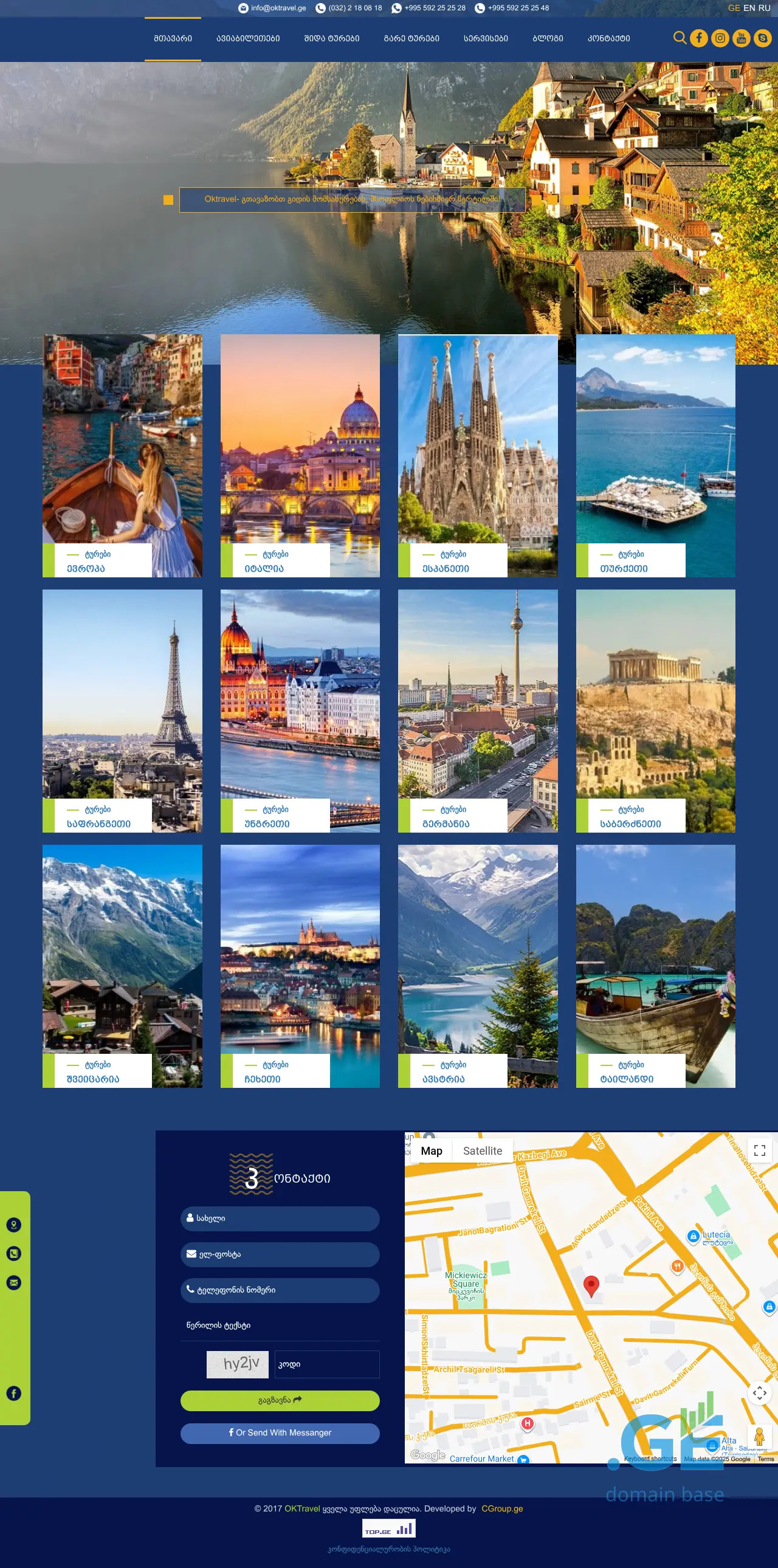Tap the სახელი name field

tap(280, 1218)
